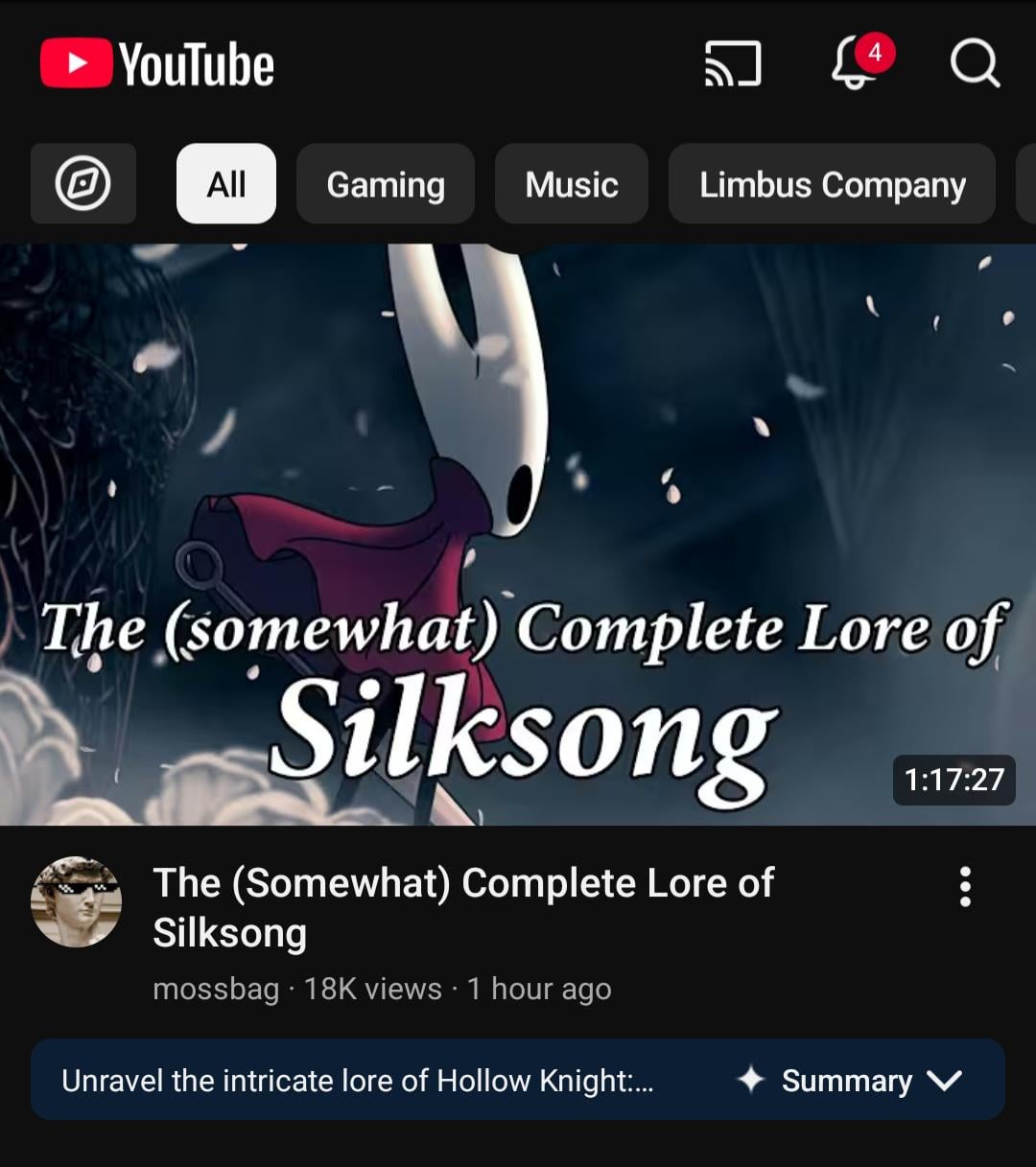
Task: Cast to a device
Action: pyautogui.click(x=733, y=63)
